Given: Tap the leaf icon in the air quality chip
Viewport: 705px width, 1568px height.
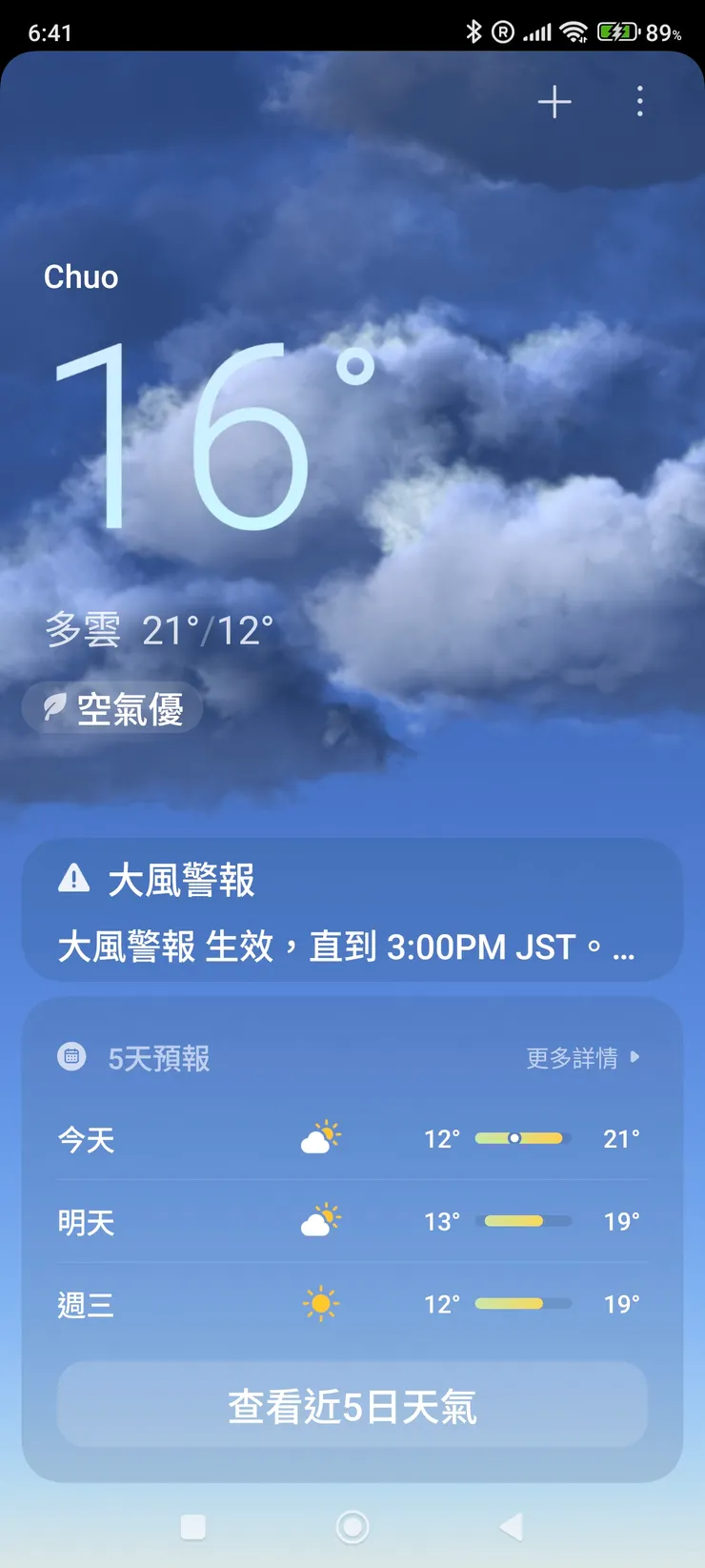Looking at the screenshot, I should (x=53, y=707).
